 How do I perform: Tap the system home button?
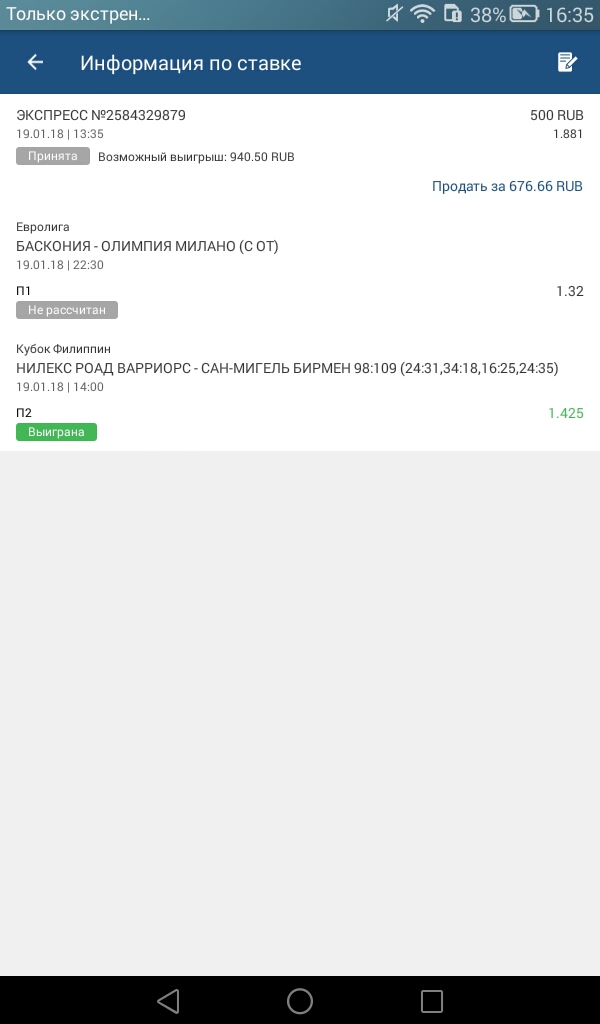point(300,1001)
